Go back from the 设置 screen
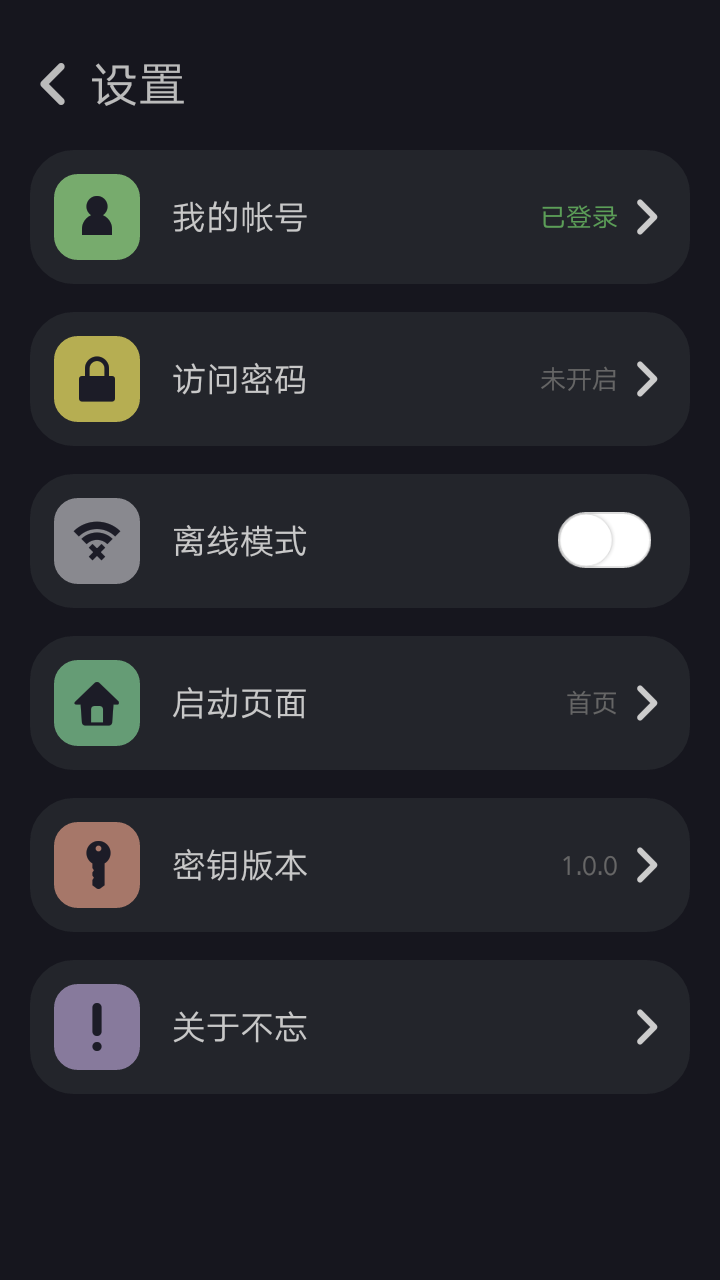The height and width of the screenshot is (1280, 720). pyautogui.click(x=53, y=84)
